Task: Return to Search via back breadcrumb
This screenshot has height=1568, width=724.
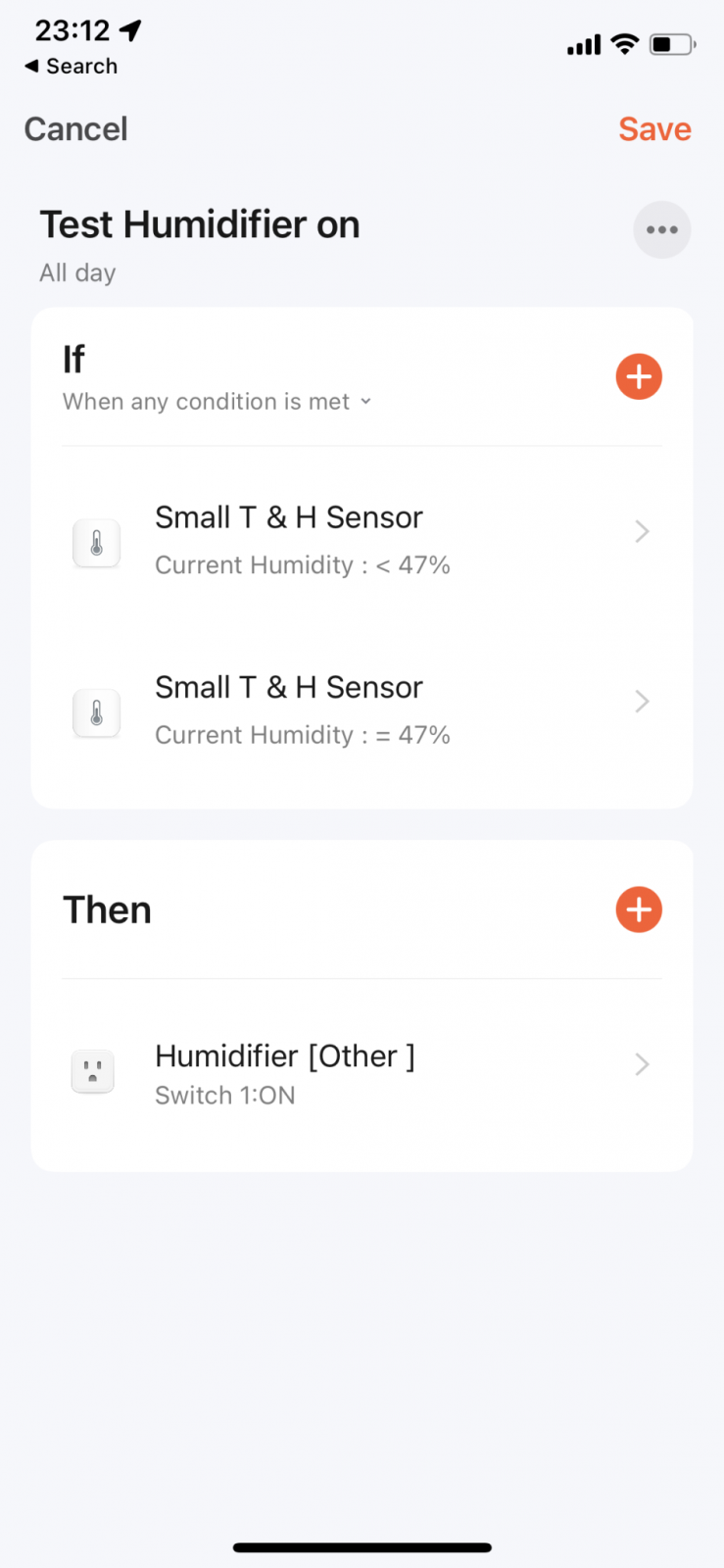Action: (x=71, y=66)
